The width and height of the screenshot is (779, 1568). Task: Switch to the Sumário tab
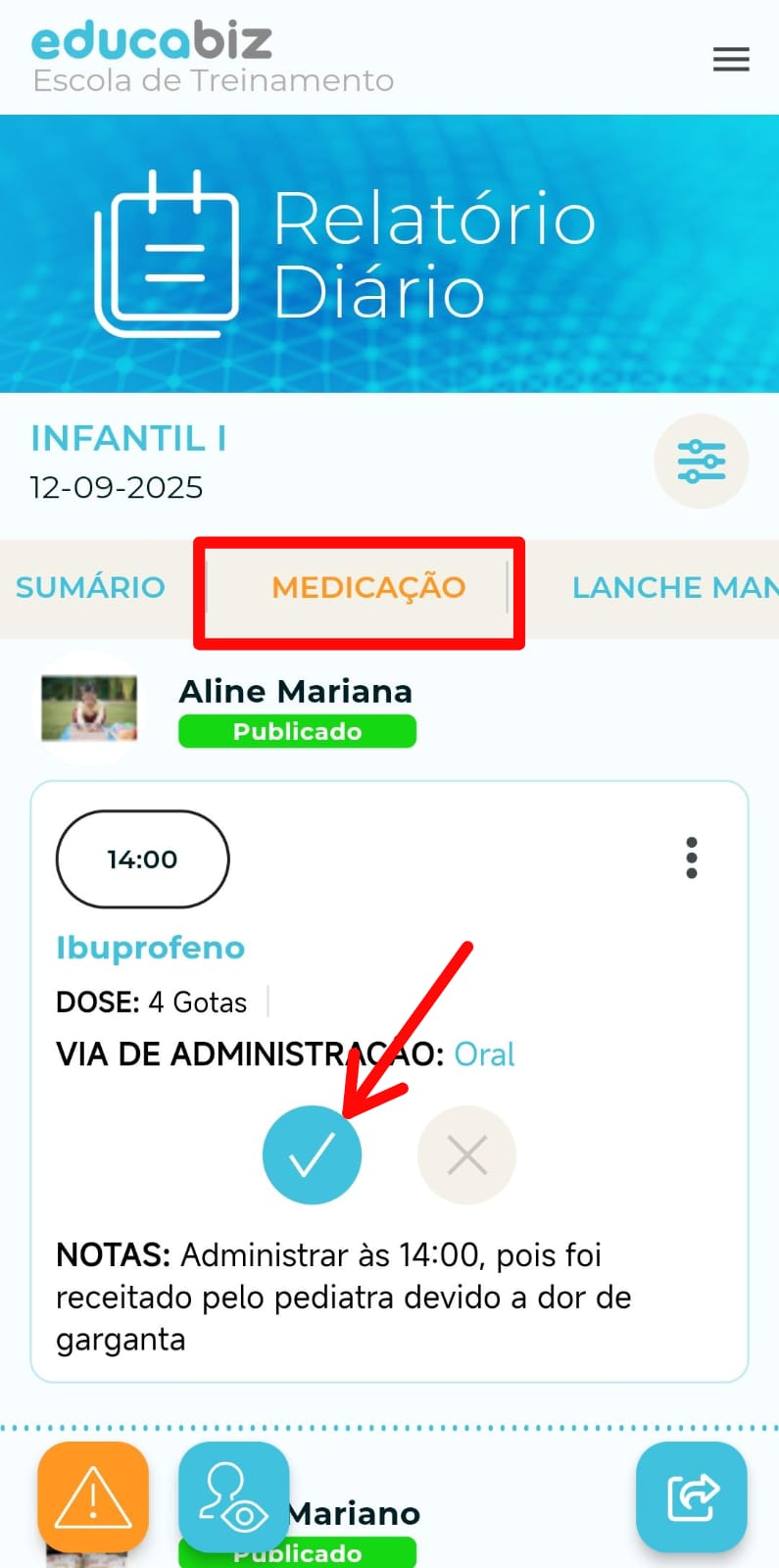click(x=90, y=587)
